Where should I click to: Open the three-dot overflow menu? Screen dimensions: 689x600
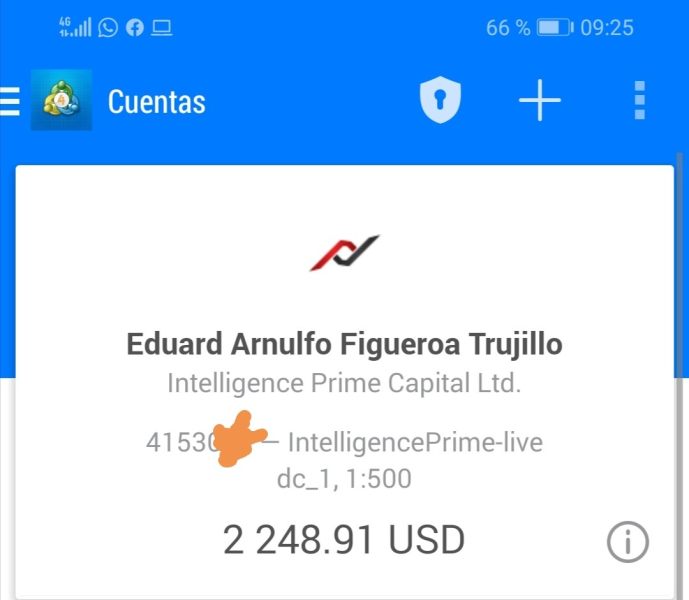[x=640, y=101]
